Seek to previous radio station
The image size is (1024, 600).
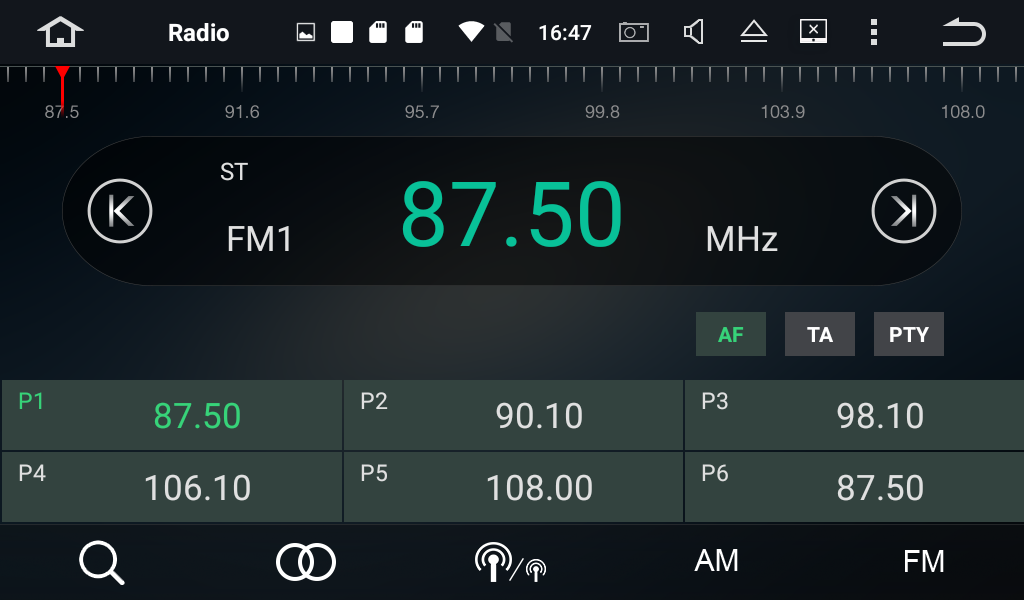[120, 211]
